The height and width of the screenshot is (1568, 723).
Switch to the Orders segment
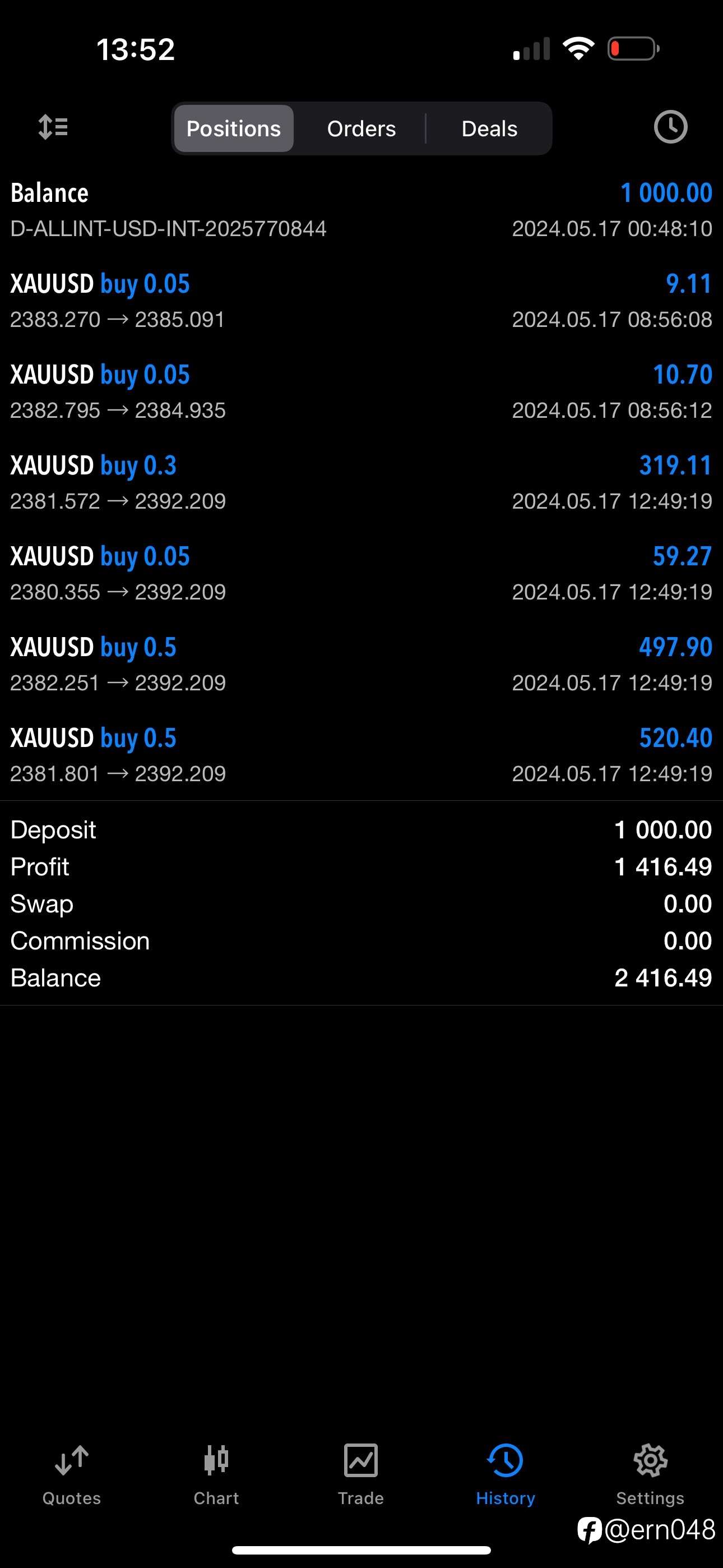361,128
